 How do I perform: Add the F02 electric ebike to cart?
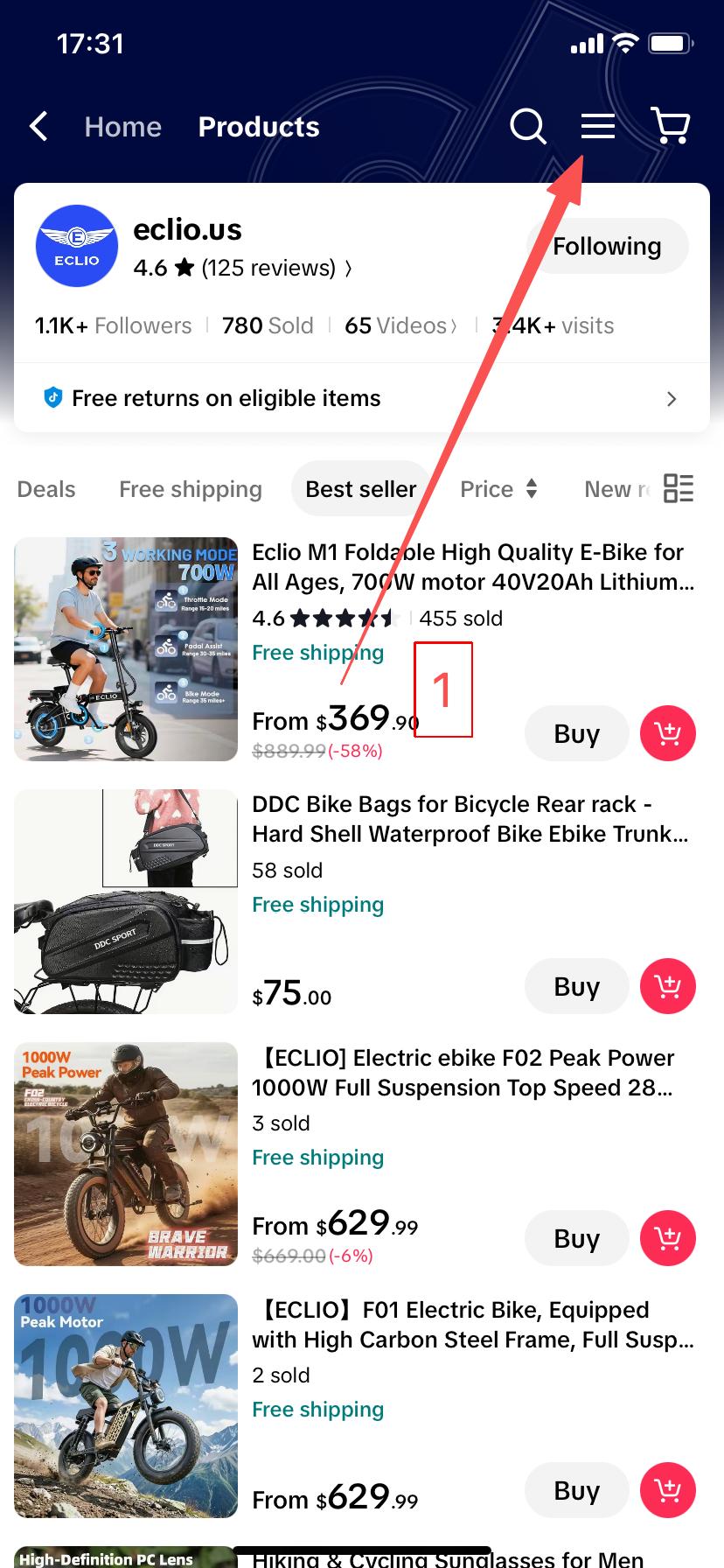coord(667,1238)
